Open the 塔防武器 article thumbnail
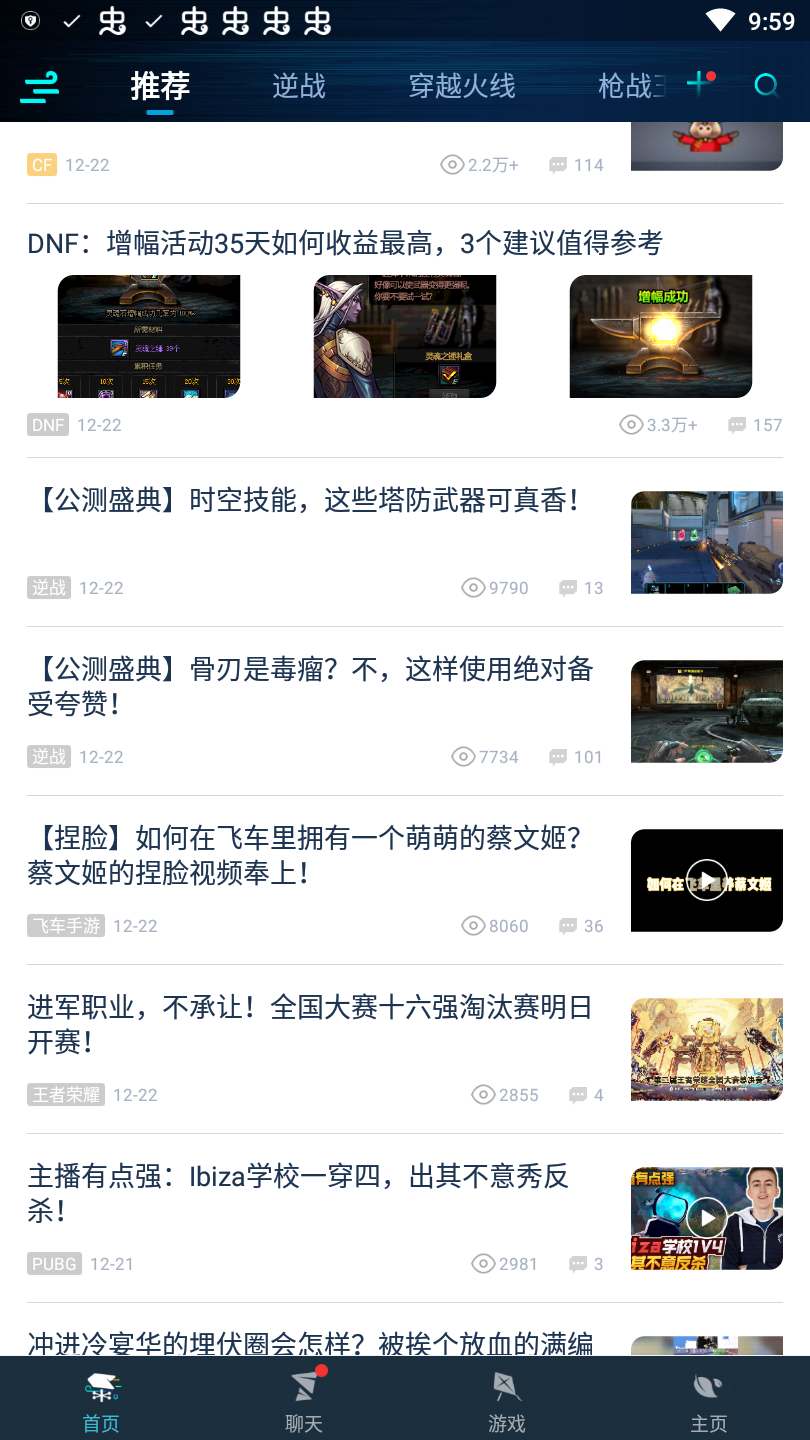This screenshot has height=1440, width=810. (707, 542)
